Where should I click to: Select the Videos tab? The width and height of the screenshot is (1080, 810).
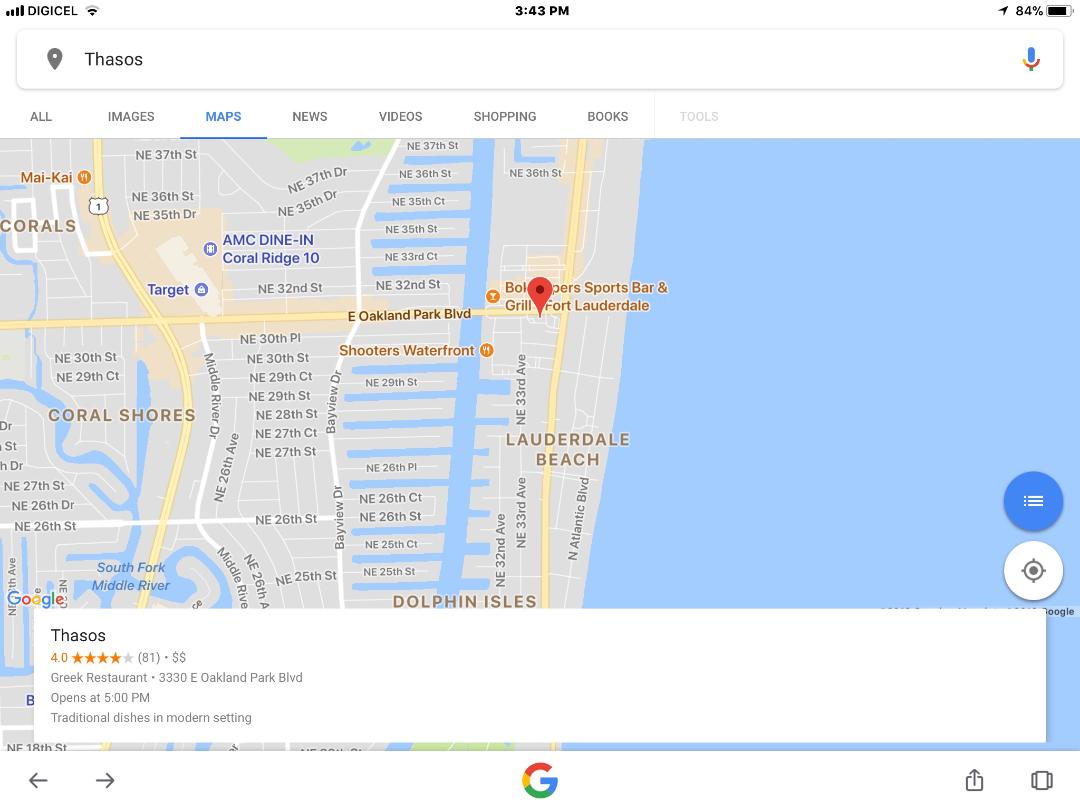tap(400, 116)
